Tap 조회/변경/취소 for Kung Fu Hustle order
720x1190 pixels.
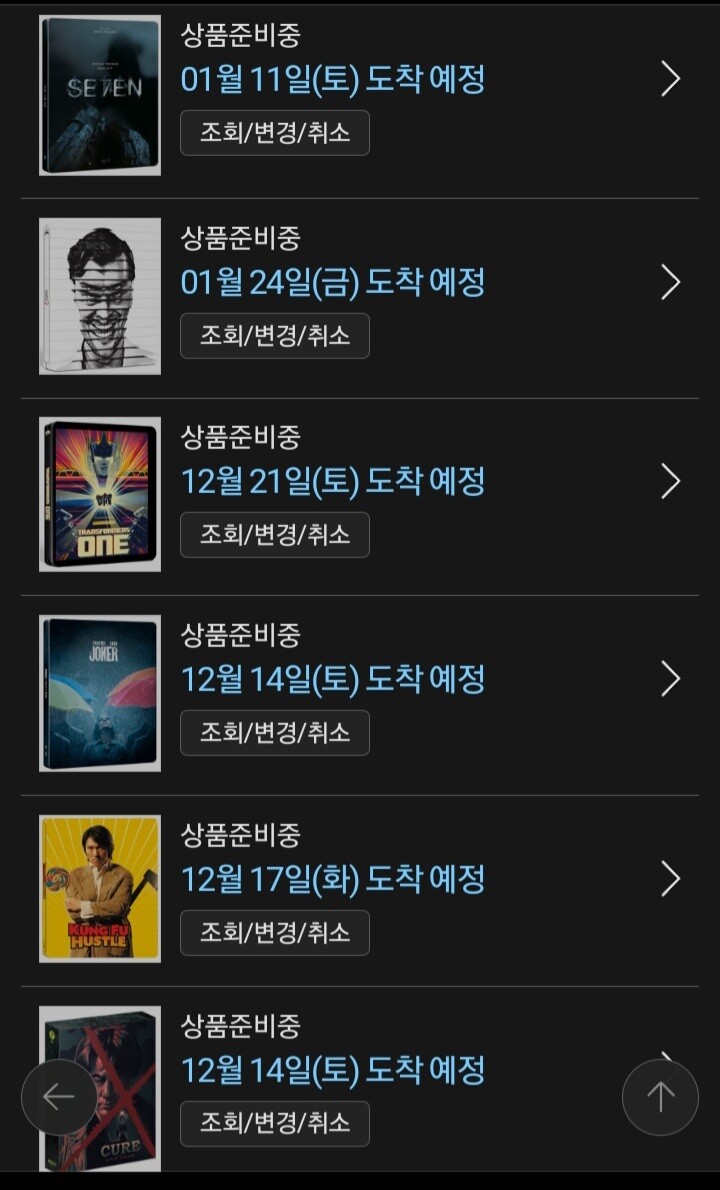click(x=274, y=932)
